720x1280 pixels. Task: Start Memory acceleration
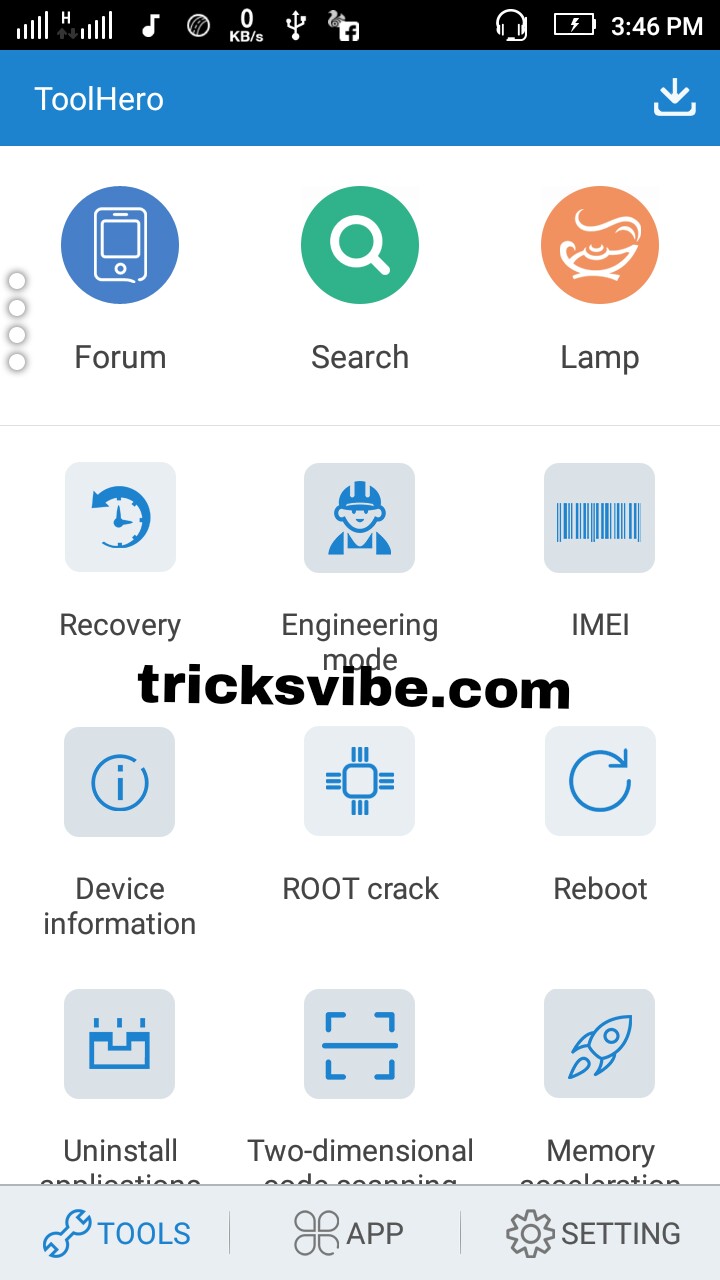(599, 1044)
